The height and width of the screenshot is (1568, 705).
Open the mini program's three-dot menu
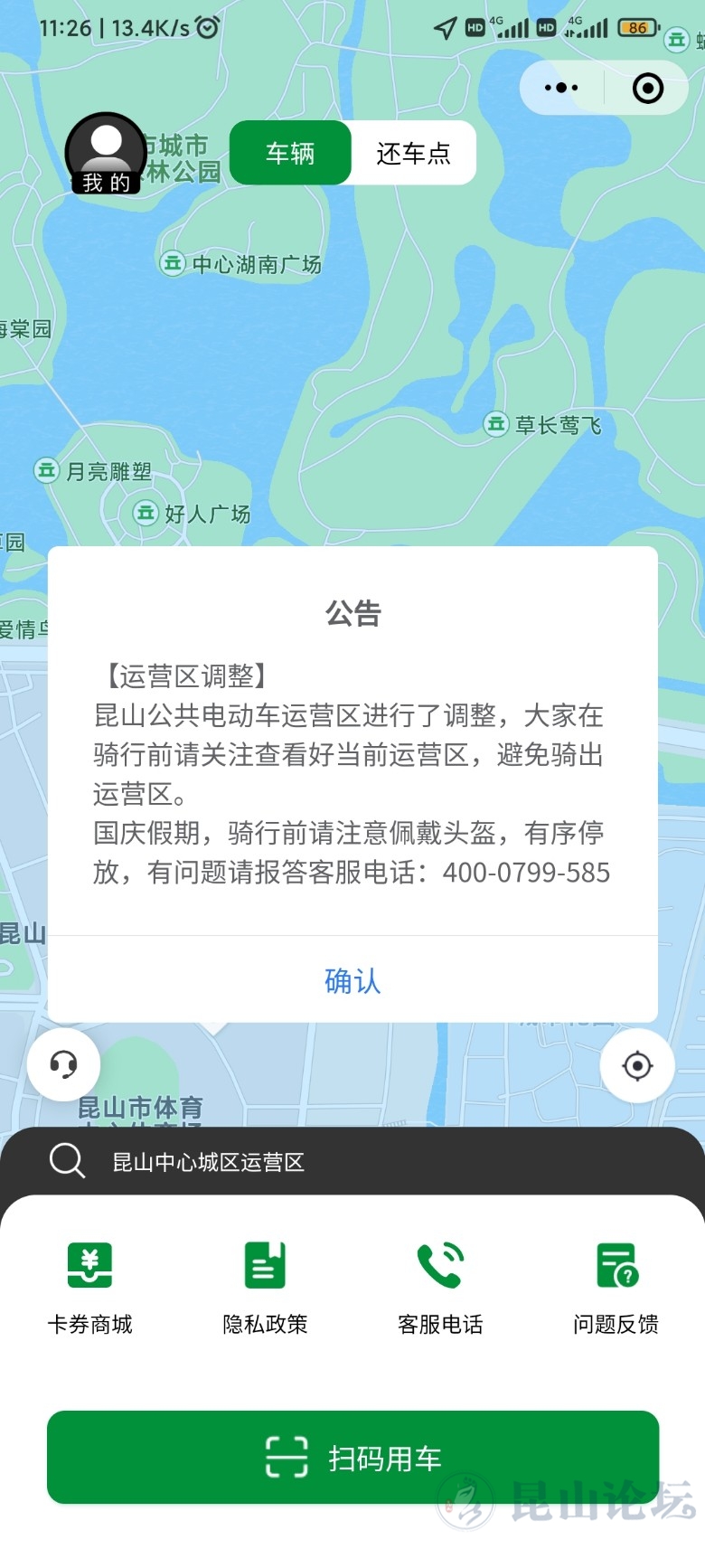561,88
